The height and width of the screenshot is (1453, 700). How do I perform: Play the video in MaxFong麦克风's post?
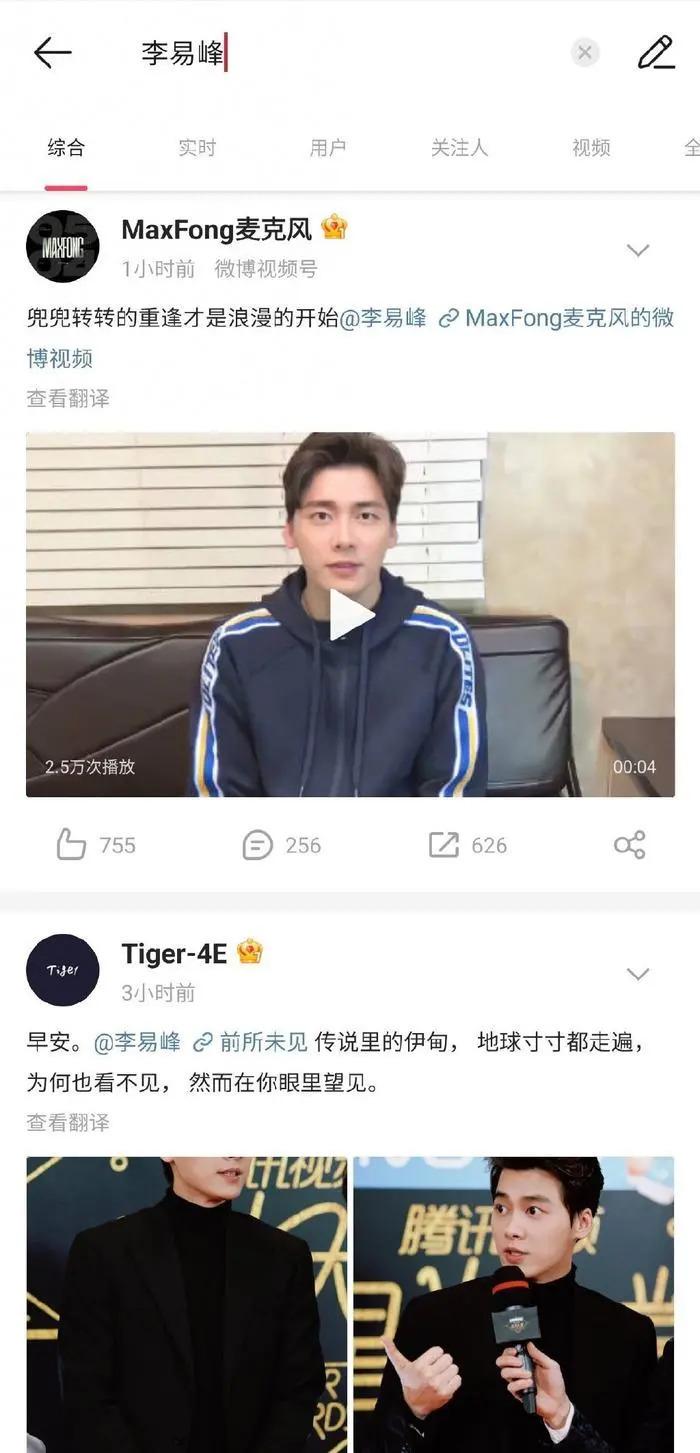350,614
